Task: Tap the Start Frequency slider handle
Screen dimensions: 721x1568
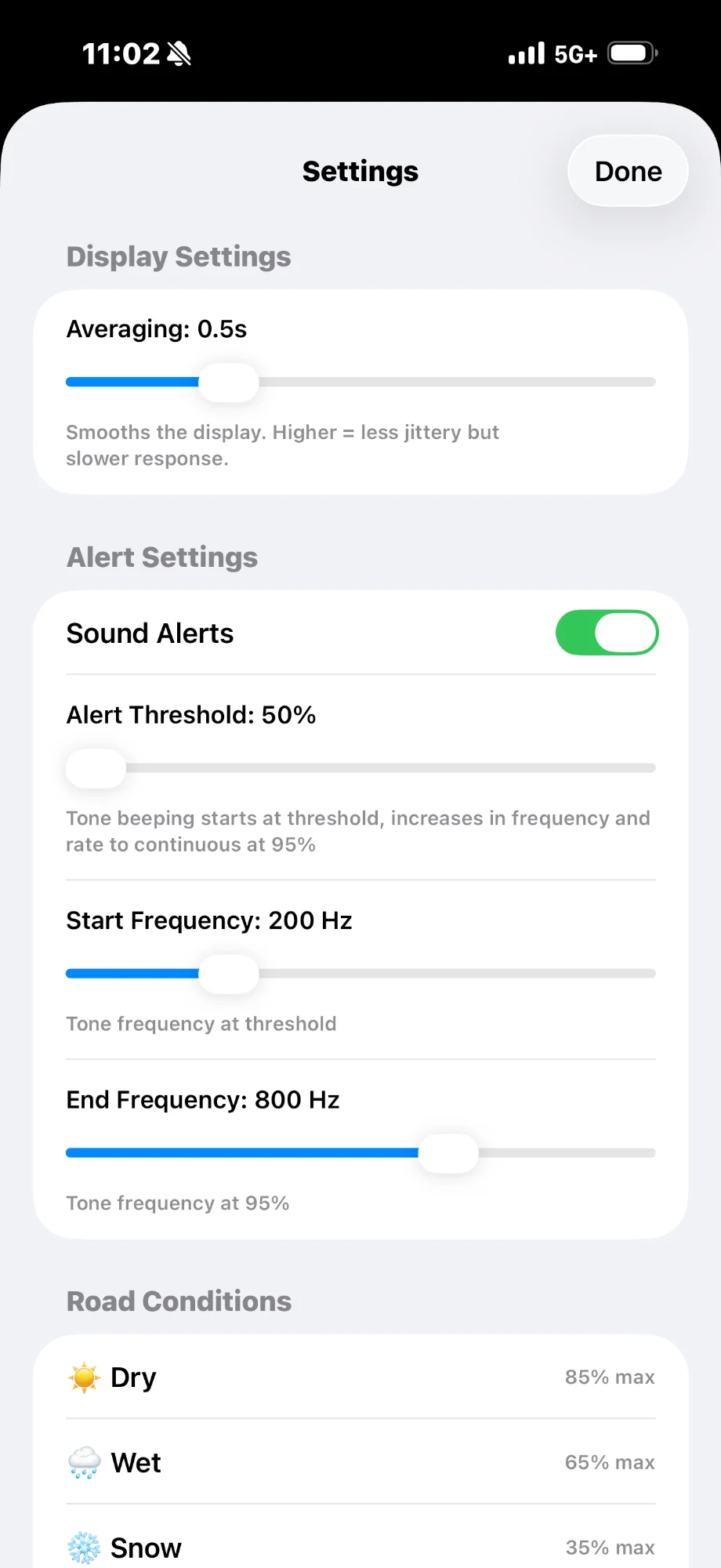Action: click(228, 973)
